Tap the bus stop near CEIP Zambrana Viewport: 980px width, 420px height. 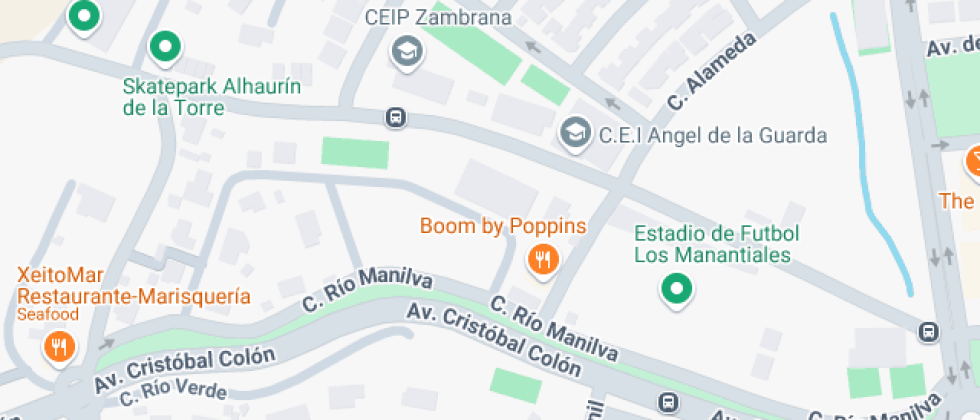coord(396,118)
